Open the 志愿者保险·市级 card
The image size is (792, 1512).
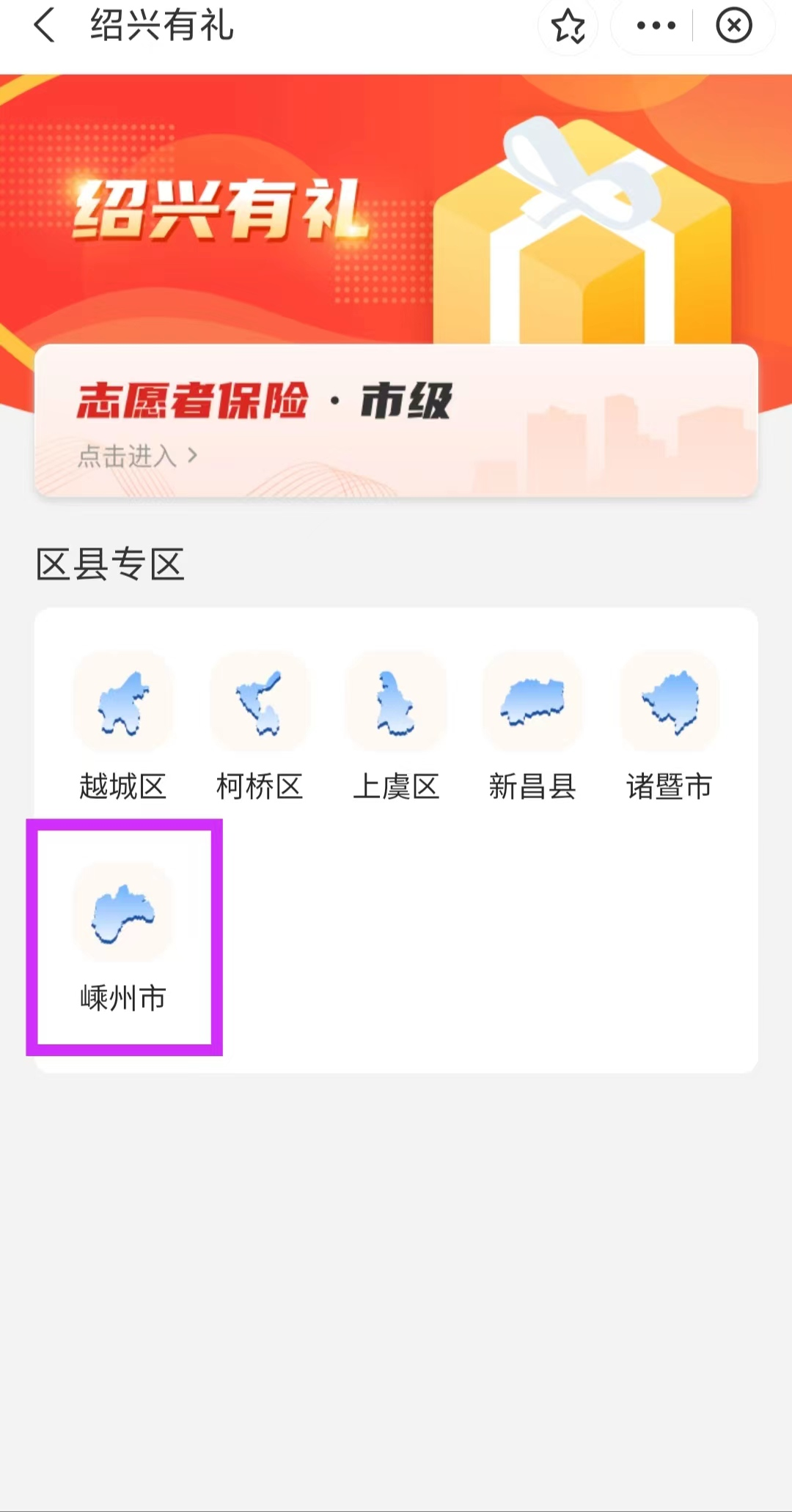(396, 421)
